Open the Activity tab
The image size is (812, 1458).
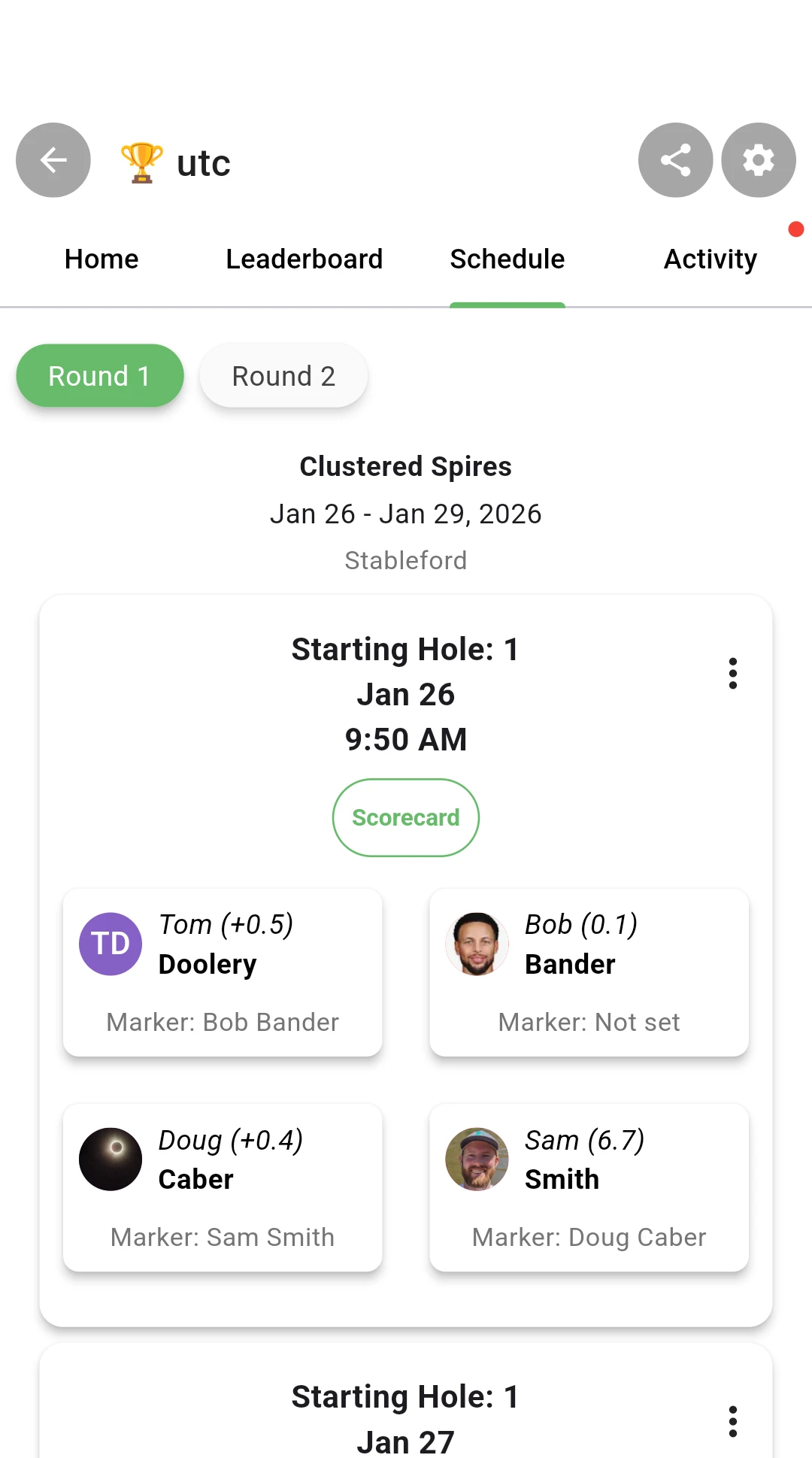pos(710,259)
